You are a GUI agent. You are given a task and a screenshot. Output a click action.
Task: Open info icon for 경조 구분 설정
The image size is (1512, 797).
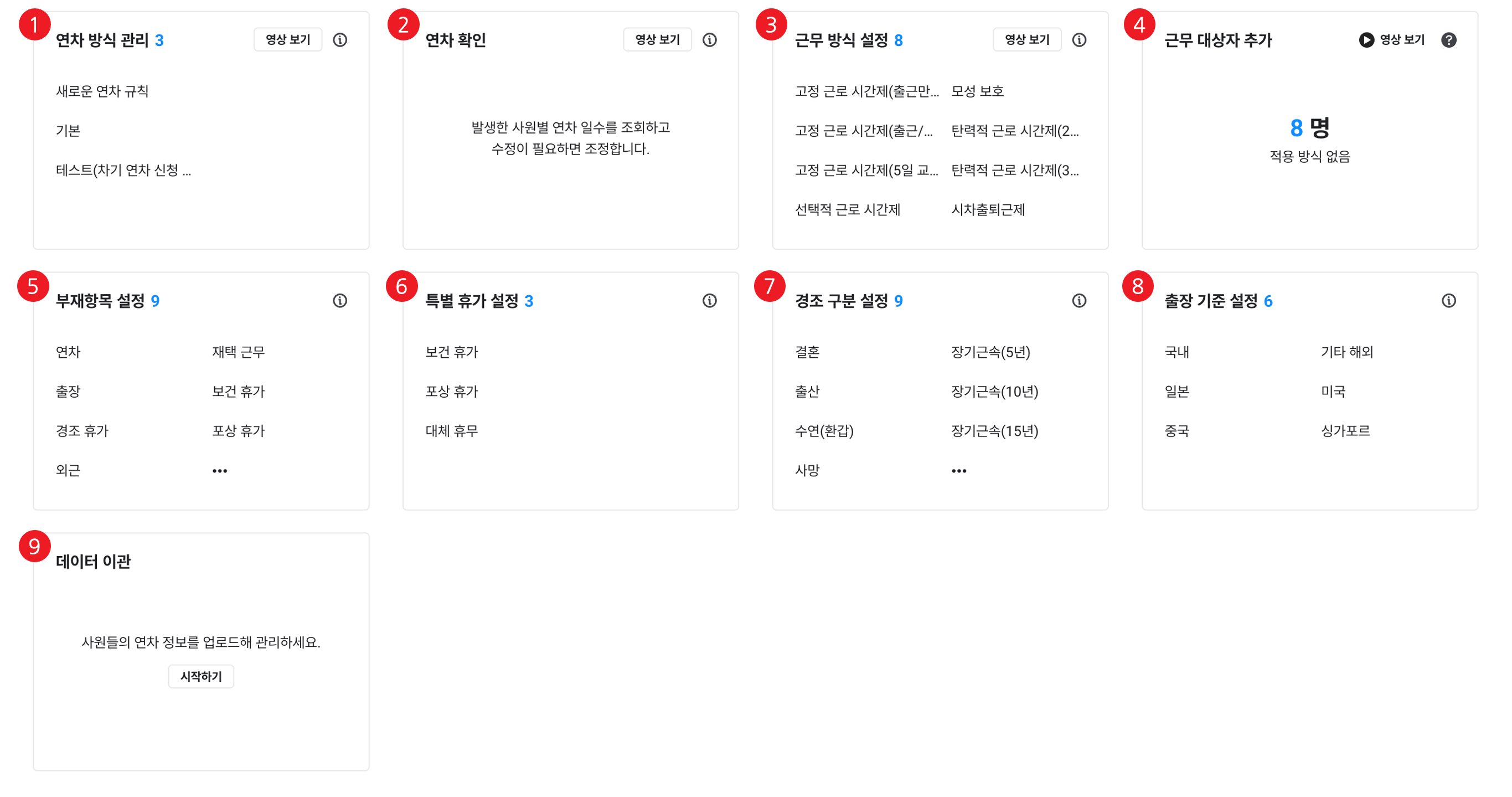[1079, 301]
